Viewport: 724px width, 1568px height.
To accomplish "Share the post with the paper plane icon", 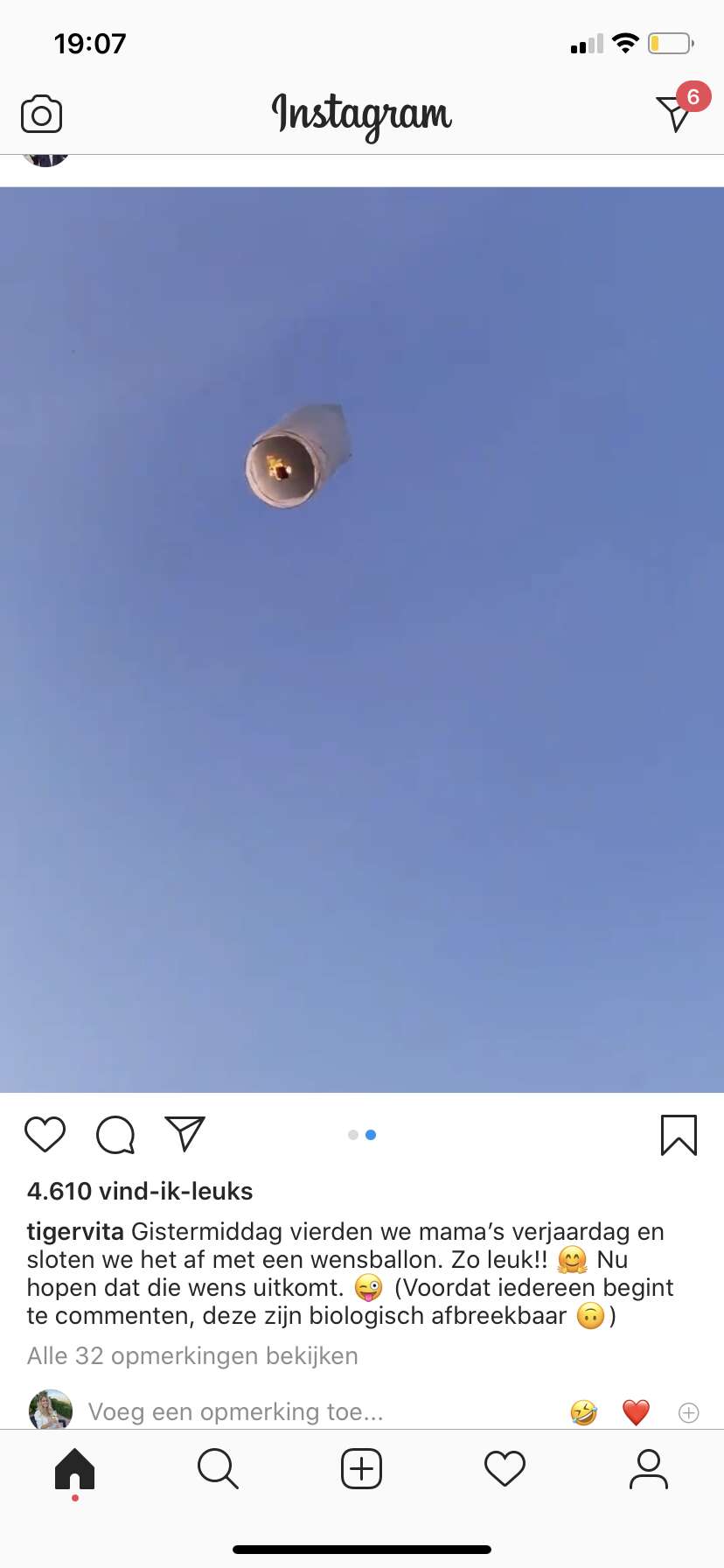I will [184, 1134].
